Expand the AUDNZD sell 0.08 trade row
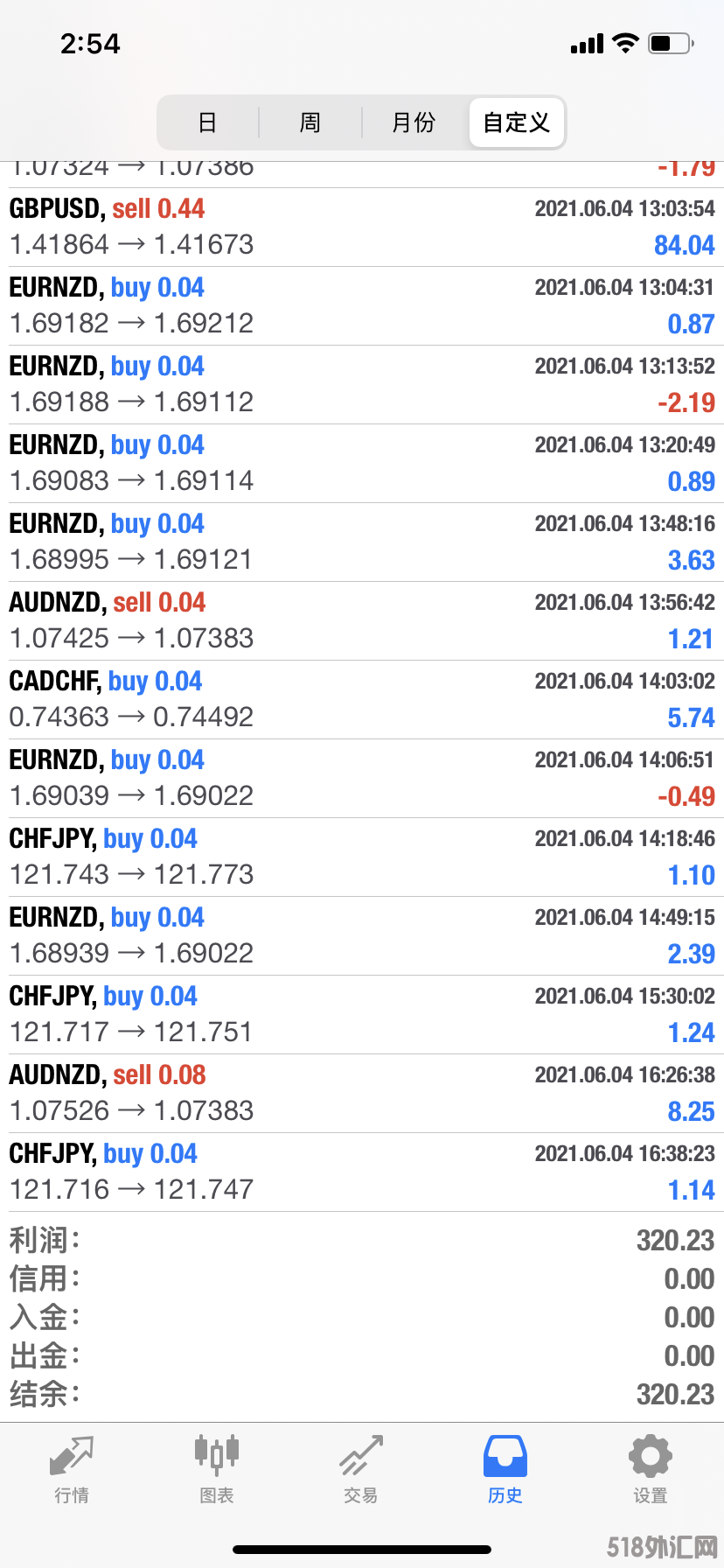 362,1094
